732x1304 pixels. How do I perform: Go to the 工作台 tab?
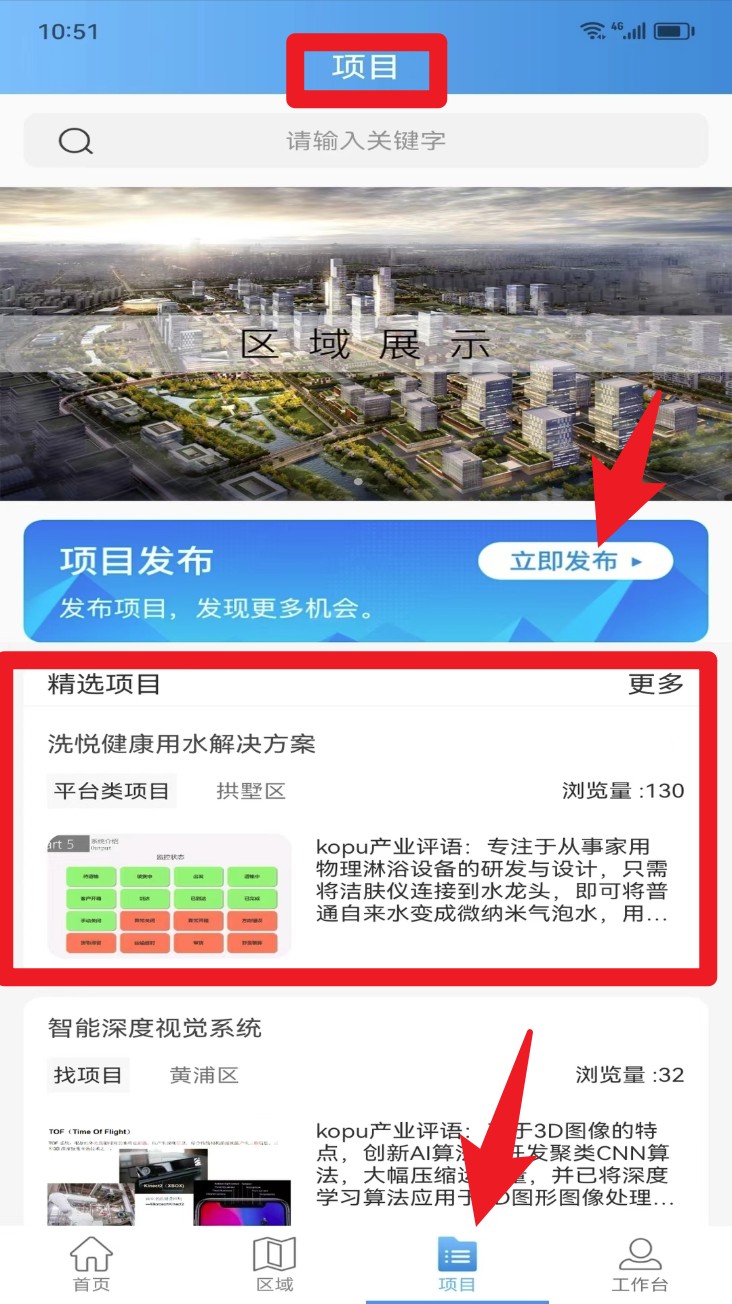click(640, 1264)
